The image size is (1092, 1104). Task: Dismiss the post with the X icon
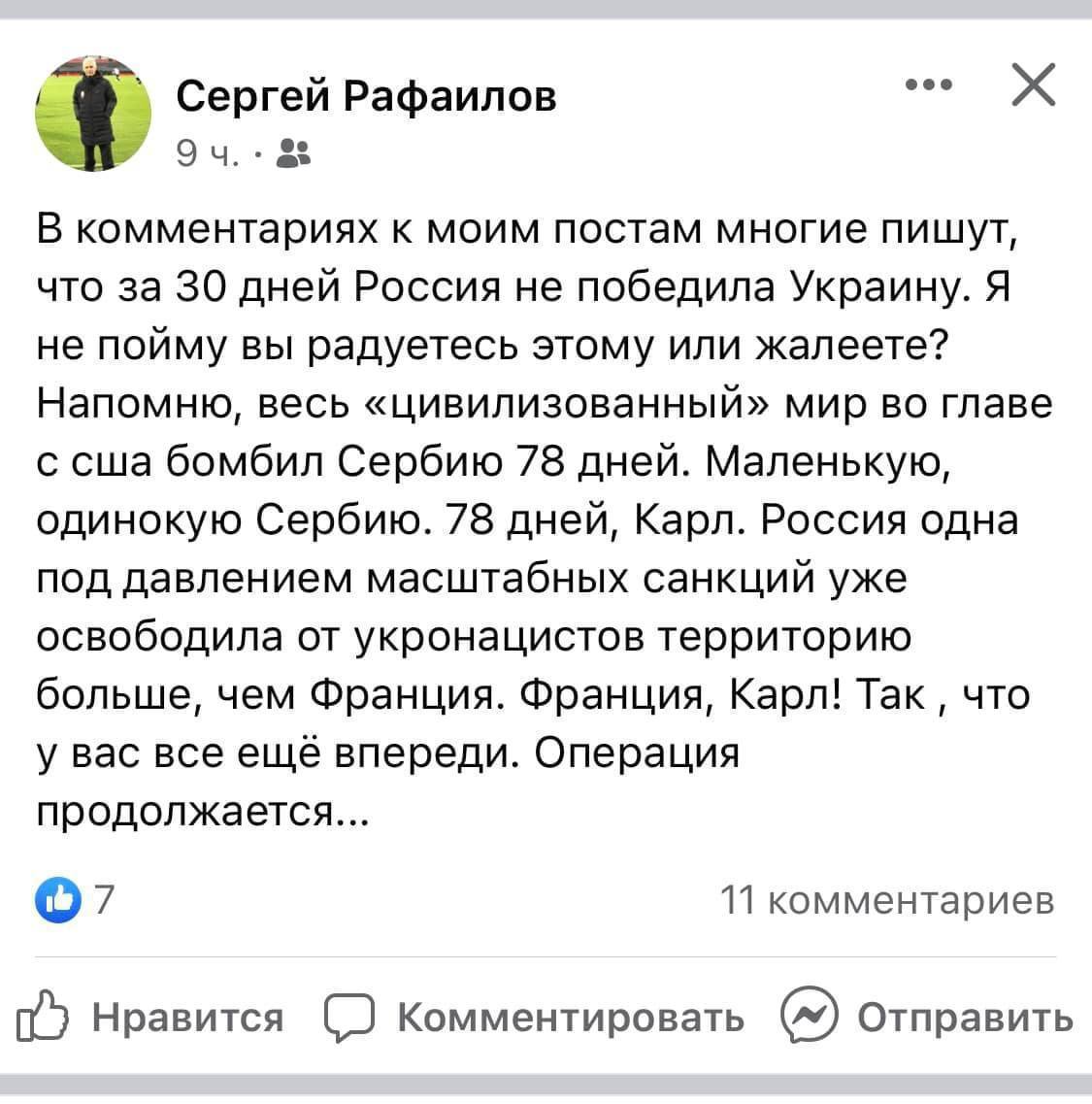(1033, 84)
